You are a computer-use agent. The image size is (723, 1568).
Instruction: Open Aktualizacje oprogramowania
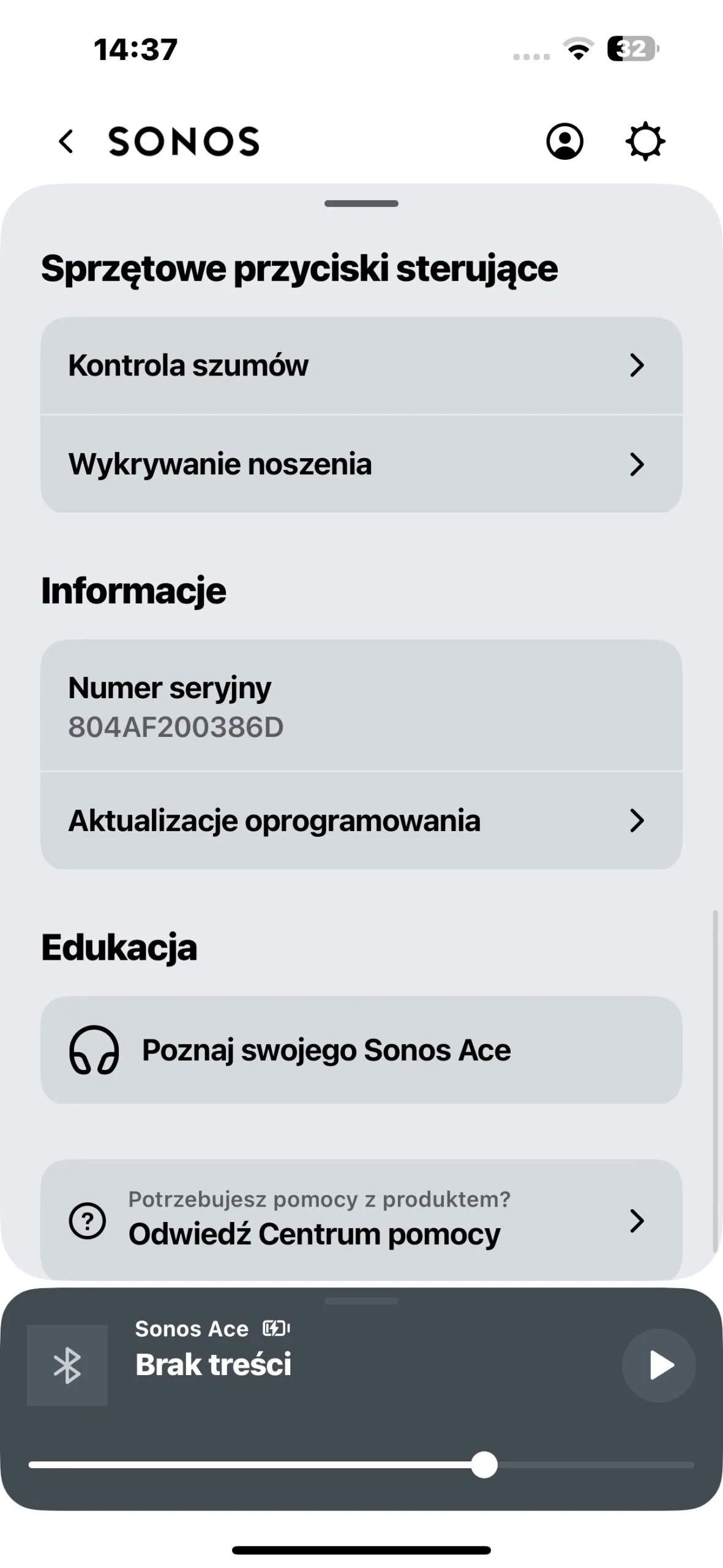pyautogui.click(x=361, y=821)
